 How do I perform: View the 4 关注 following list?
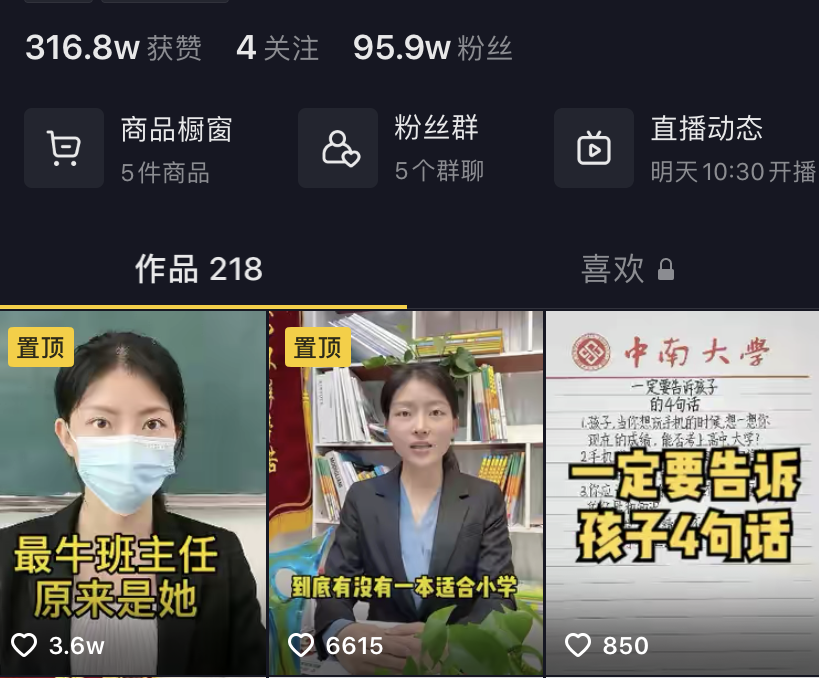[277, 48]
